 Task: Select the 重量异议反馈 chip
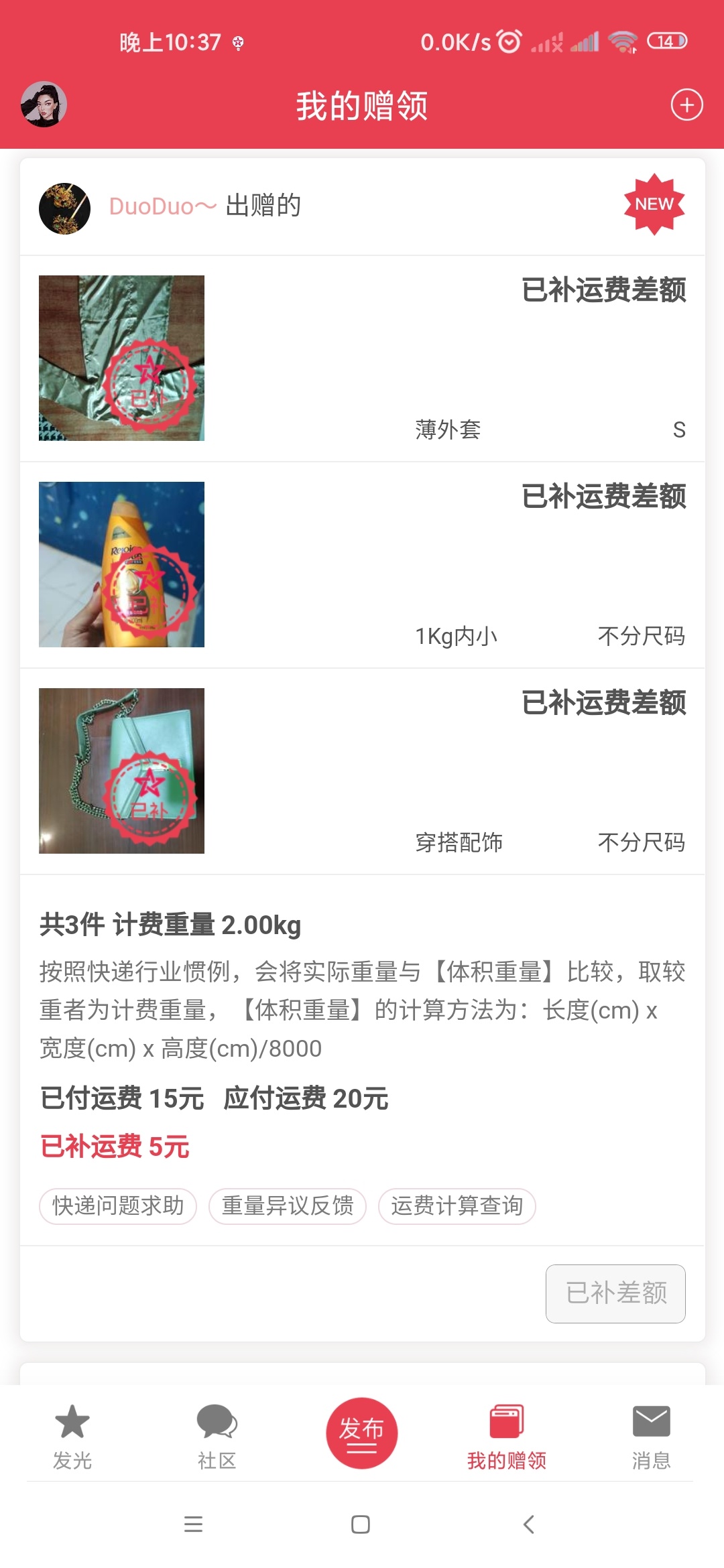click(288, 1205)
